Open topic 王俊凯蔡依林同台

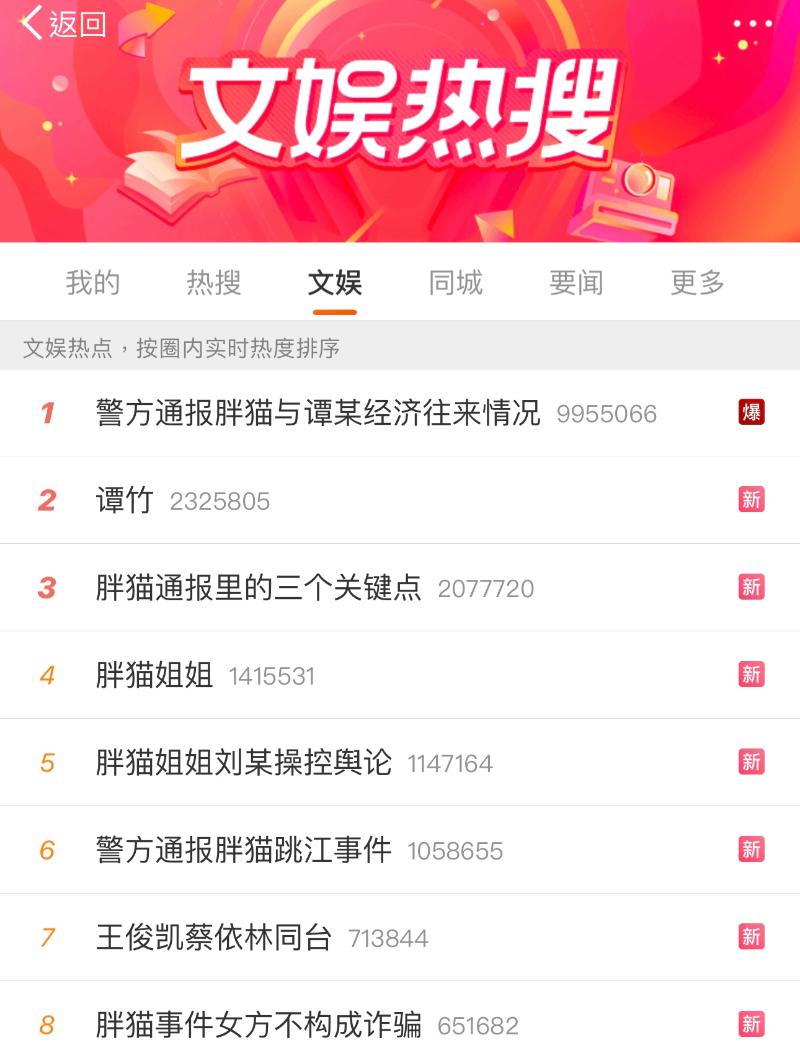(x=214, y=938)
